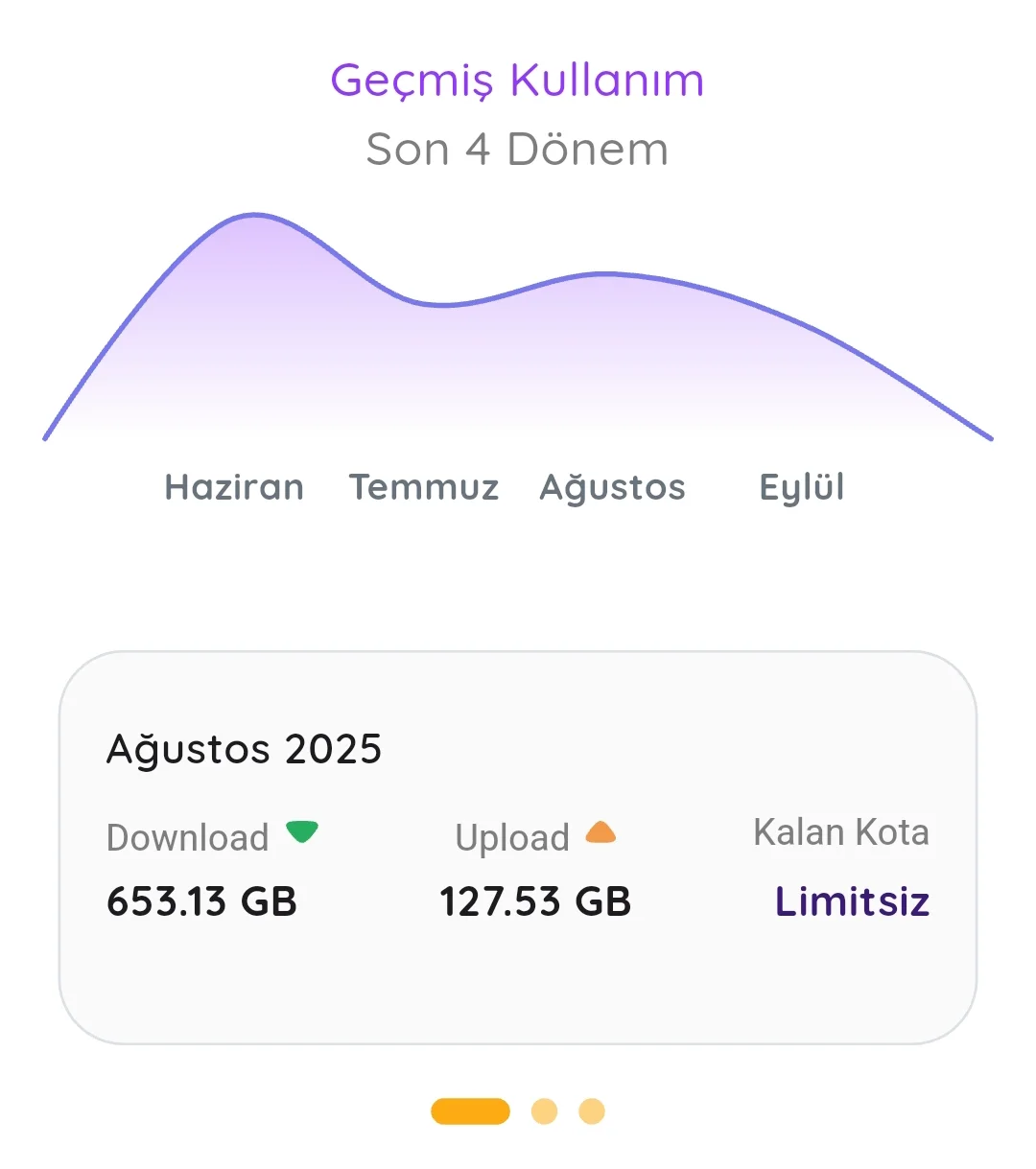This screenshot has width=1036, height=1169.
Task: Jump to the middle page indicator dot
Action: point(544,1111)
